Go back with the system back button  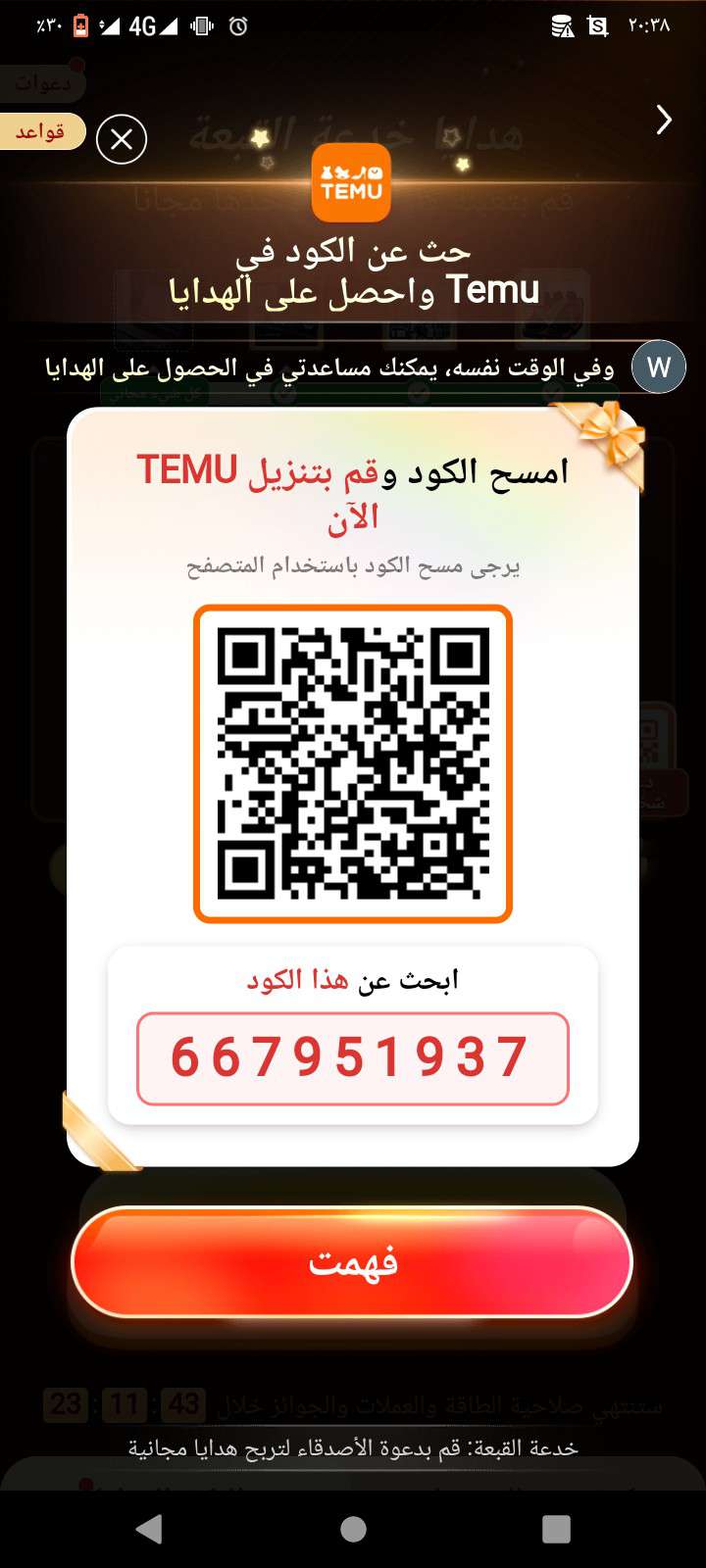pyautogui.click(x=149, y=1529)
